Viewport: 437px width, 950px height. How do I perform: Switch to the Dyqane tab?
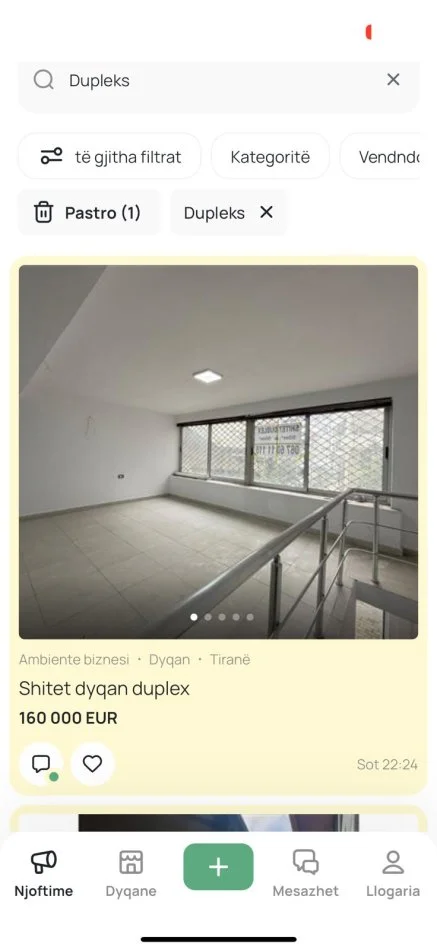(x=131, y=874)
